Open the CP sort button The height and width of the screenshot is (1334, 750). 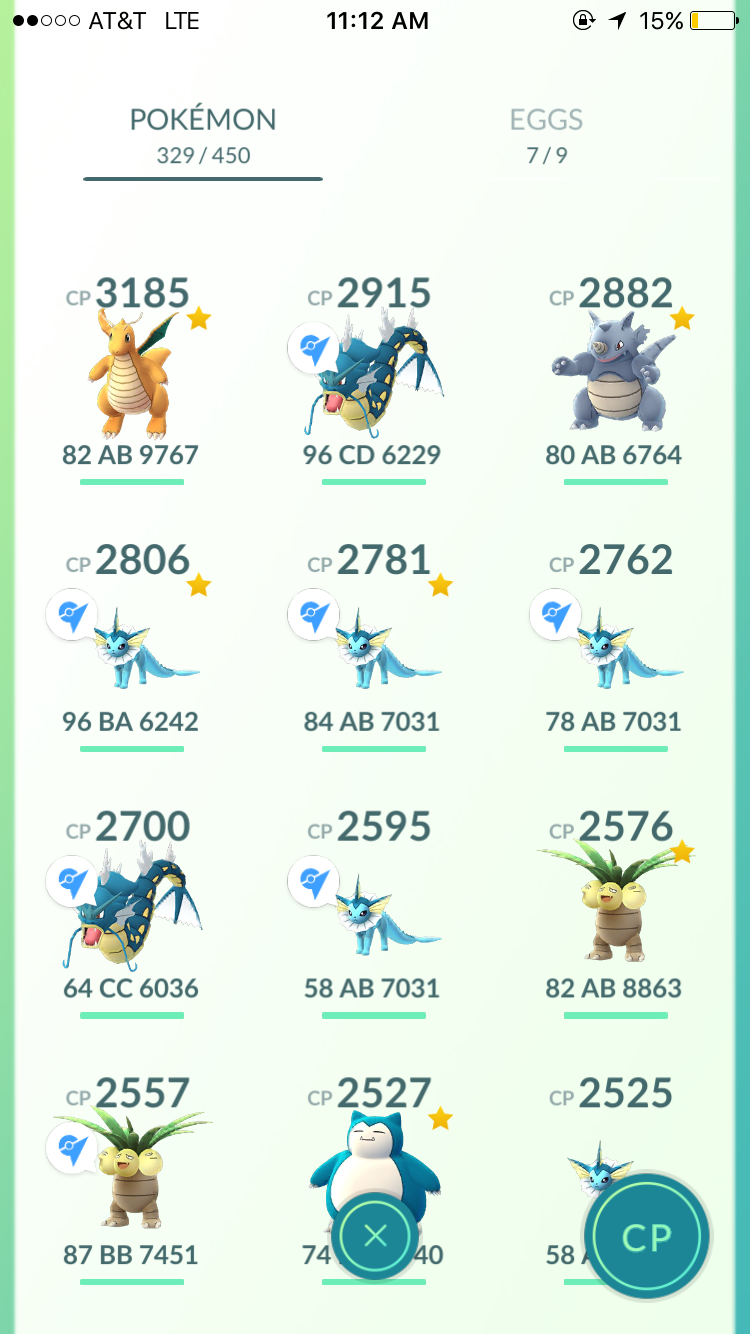tap(647, 1237)
